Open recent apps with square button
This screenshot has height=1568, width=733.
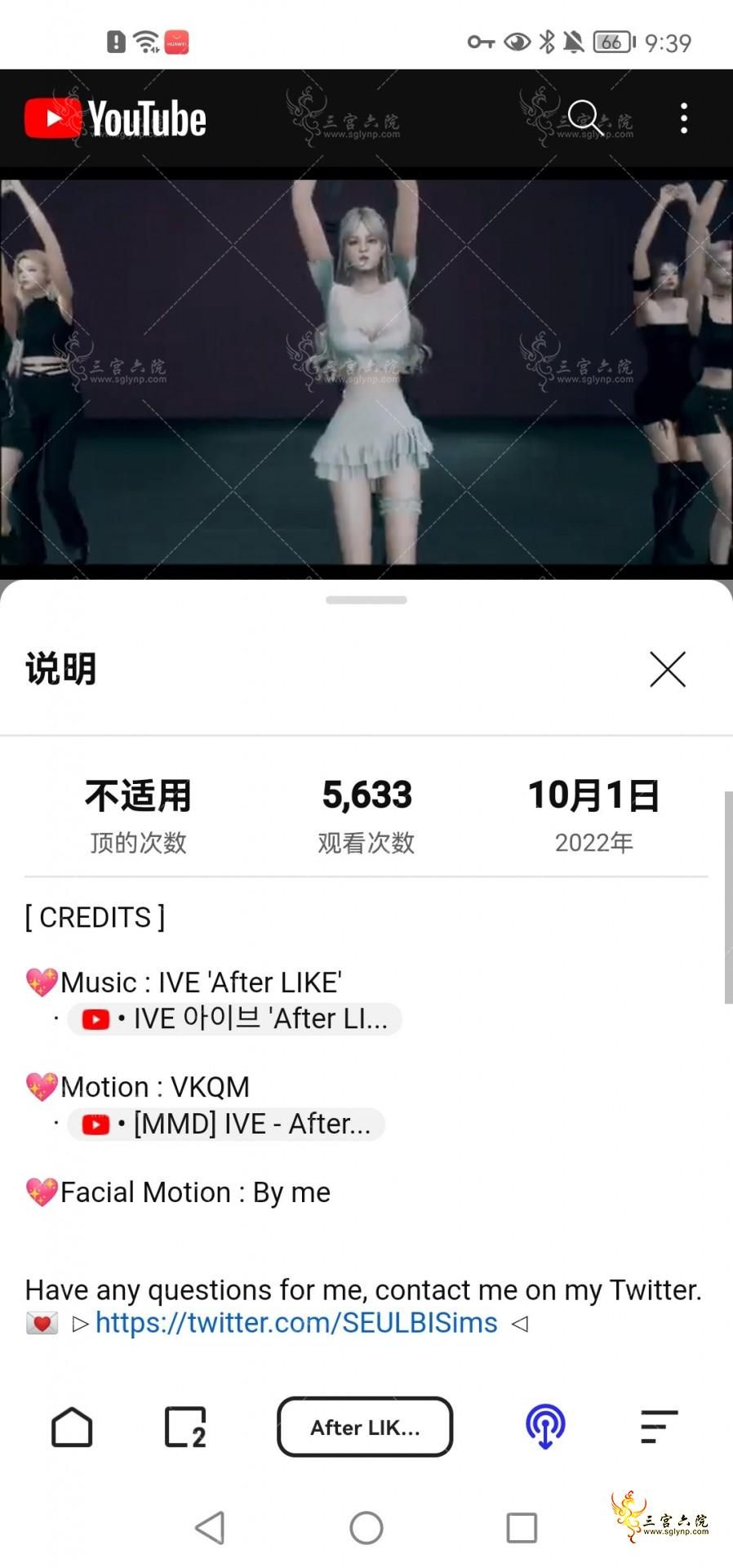point(522,1527)
